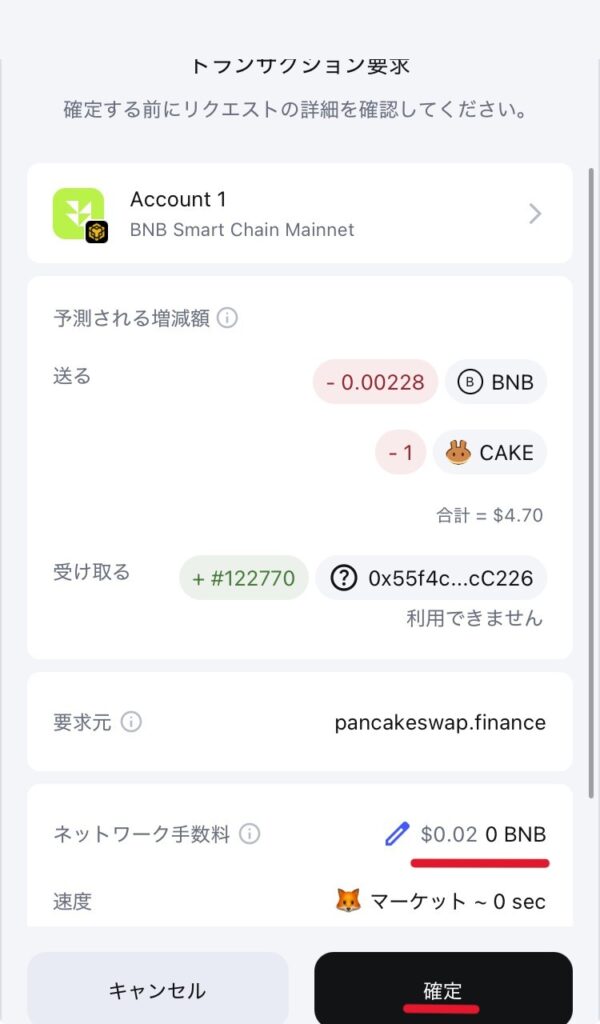Show info about ネットワーク手数料
The height and width of the screenshot is (1024, 600).
click(x=250, y=833)
